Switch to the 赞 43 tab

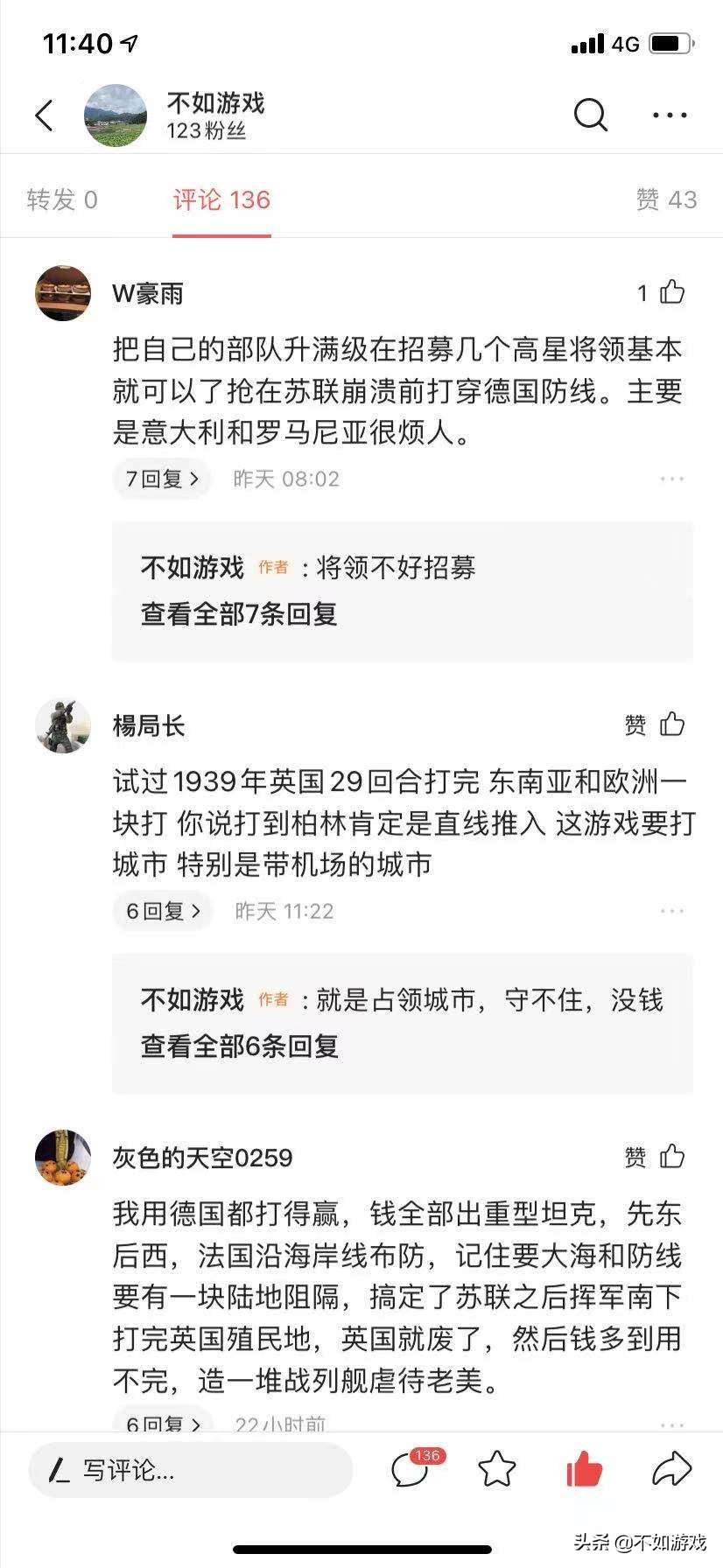pyautogui.click(x=666, y=199)
